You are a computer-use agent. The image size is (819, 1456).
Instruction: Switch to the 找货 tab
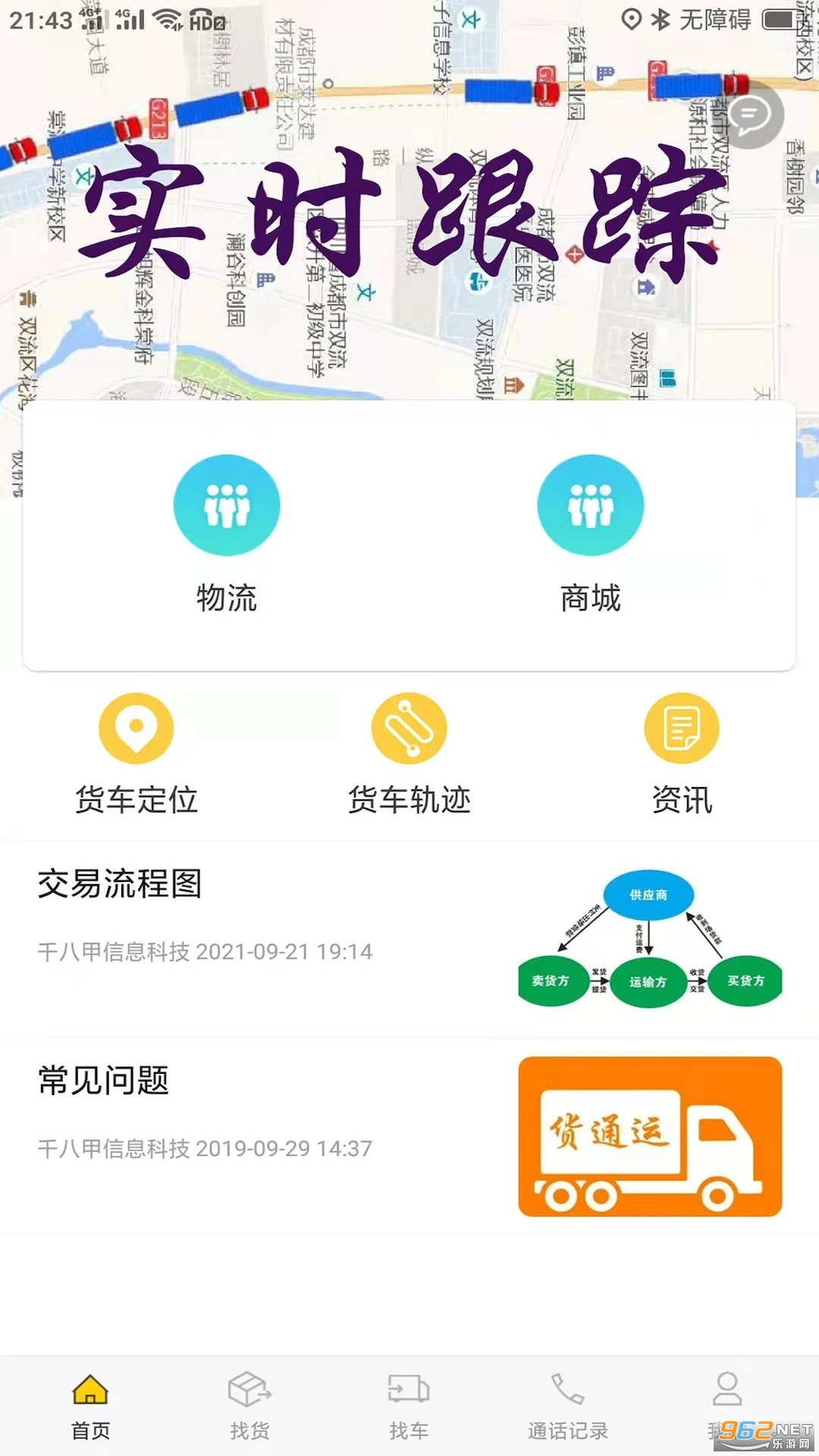point(249,1406)
